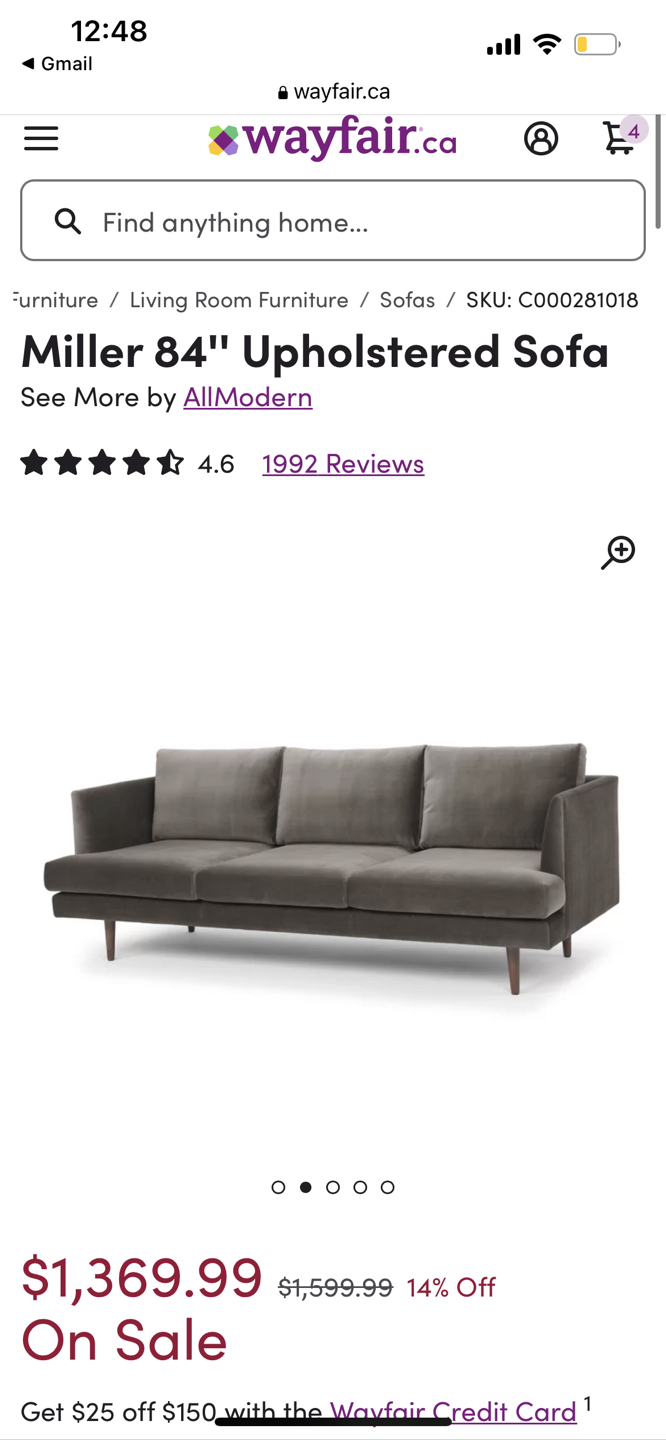Open the AllModern brand link
Viewport: 666px width, 1440px height.
pos(247,397)
